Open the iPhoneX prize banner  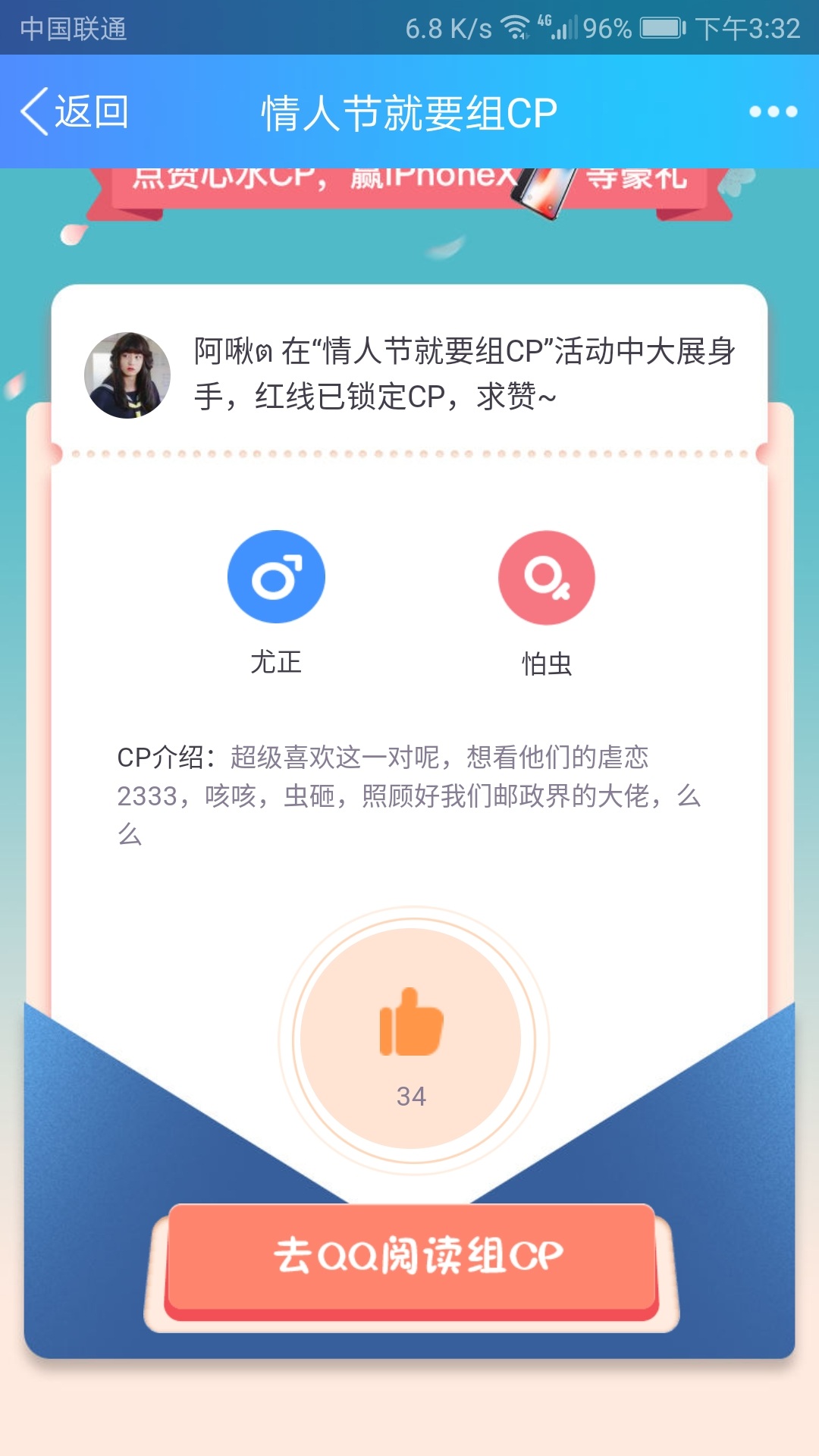click(x=409, y=186)
